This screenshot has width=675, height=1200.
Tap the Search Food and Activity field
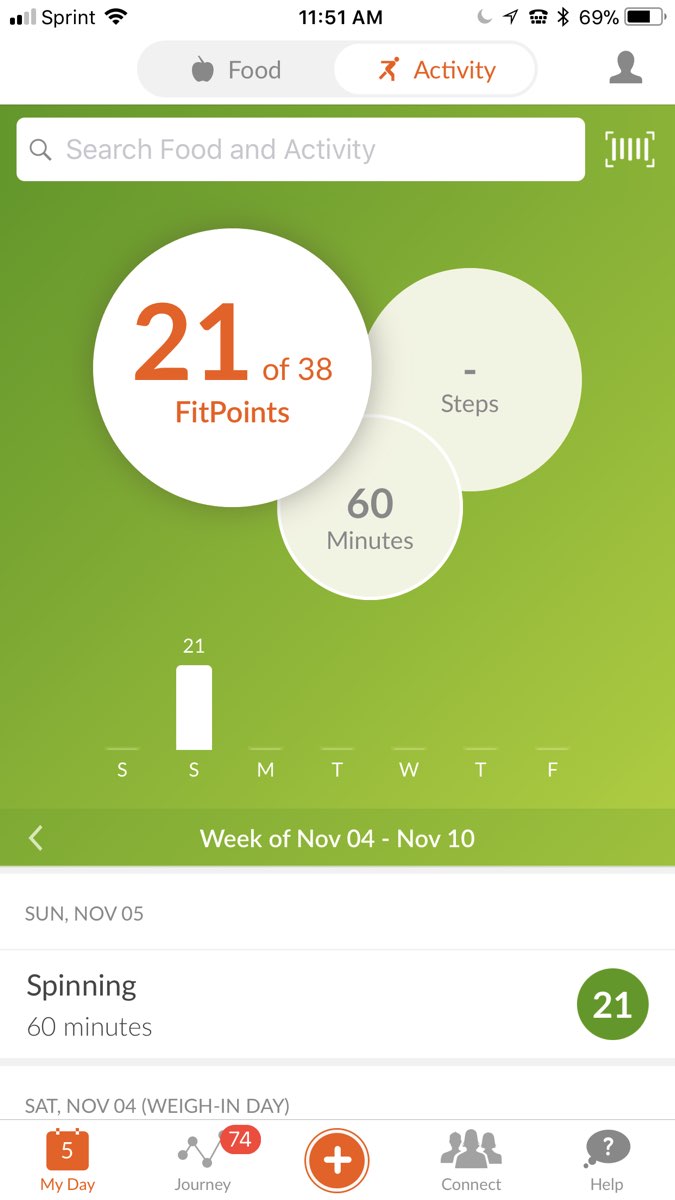coord(300,150)
